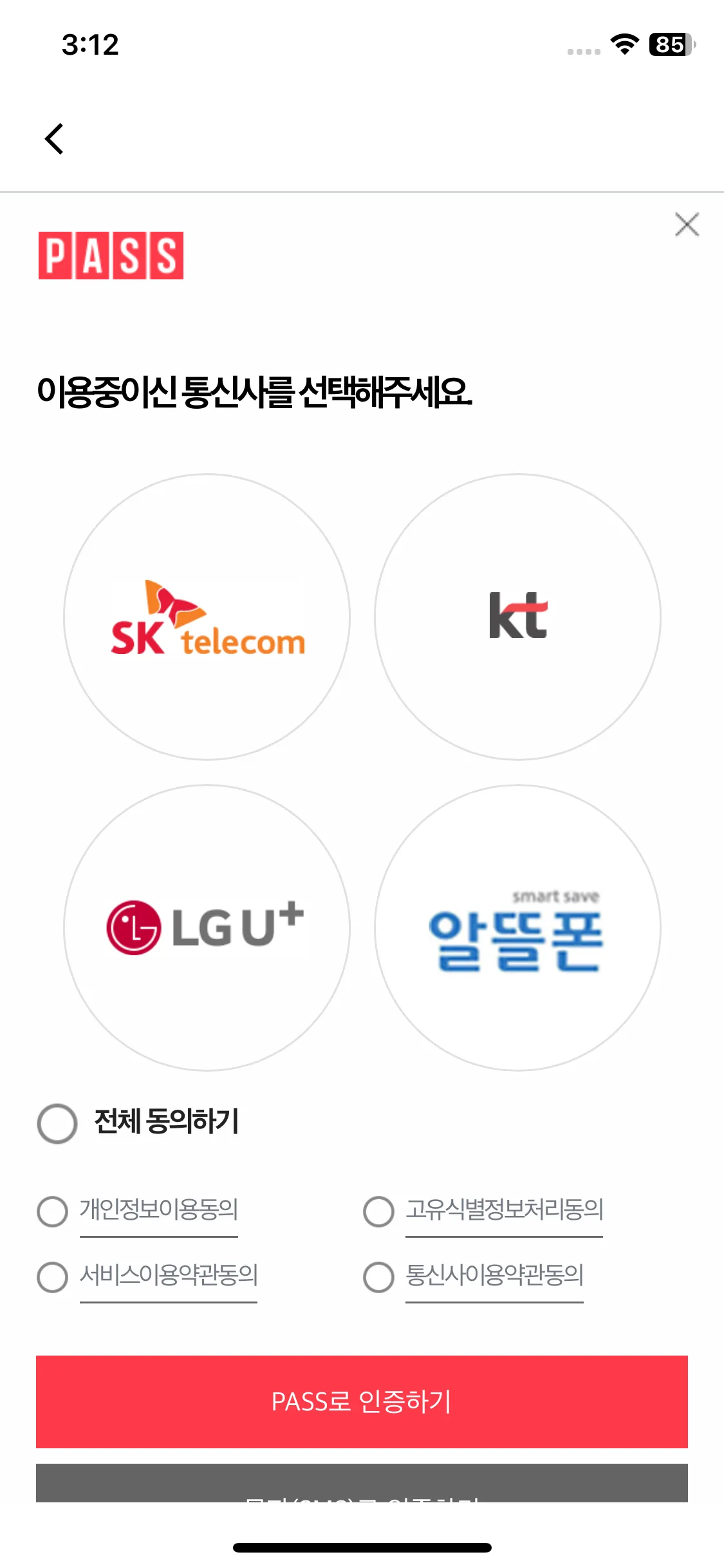
Task: Tick the 고유식별정보처리동의 consent circle
Action: [x=378, y=1211]
